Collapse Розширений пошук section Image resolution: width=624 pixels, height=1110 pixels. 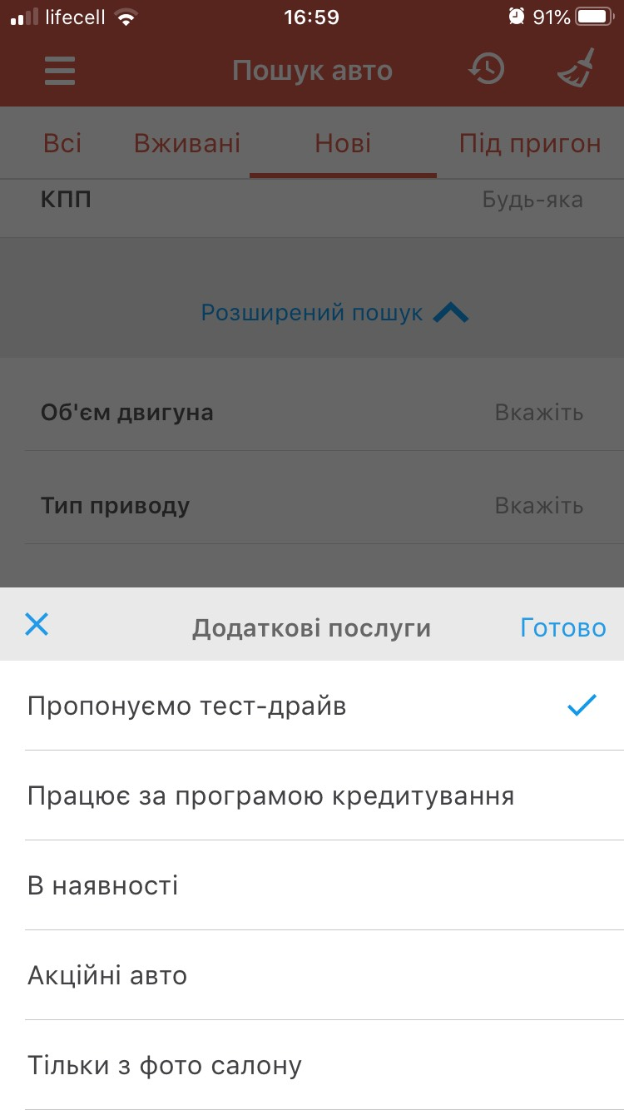[334, 312]
